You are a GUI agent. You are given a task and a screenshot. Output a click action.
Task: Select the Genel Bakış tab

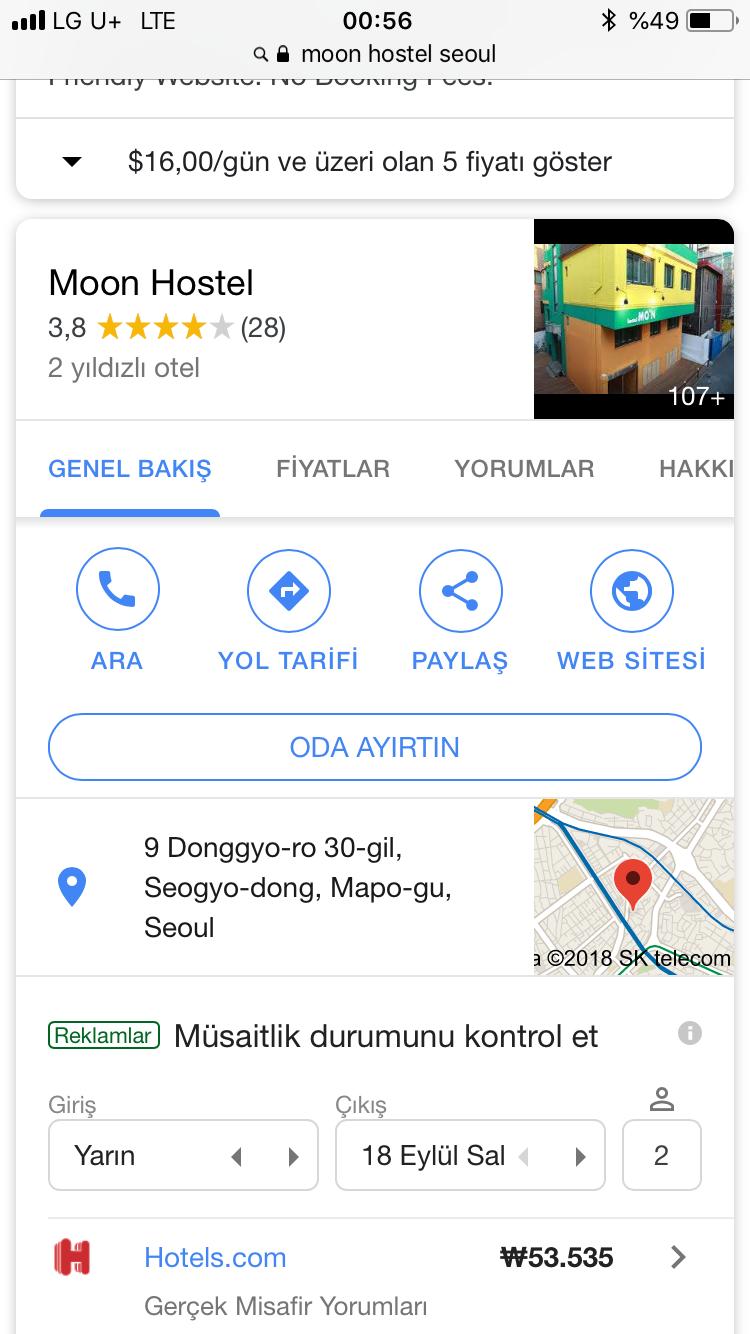pyautogui.click(x=130, y=469)
